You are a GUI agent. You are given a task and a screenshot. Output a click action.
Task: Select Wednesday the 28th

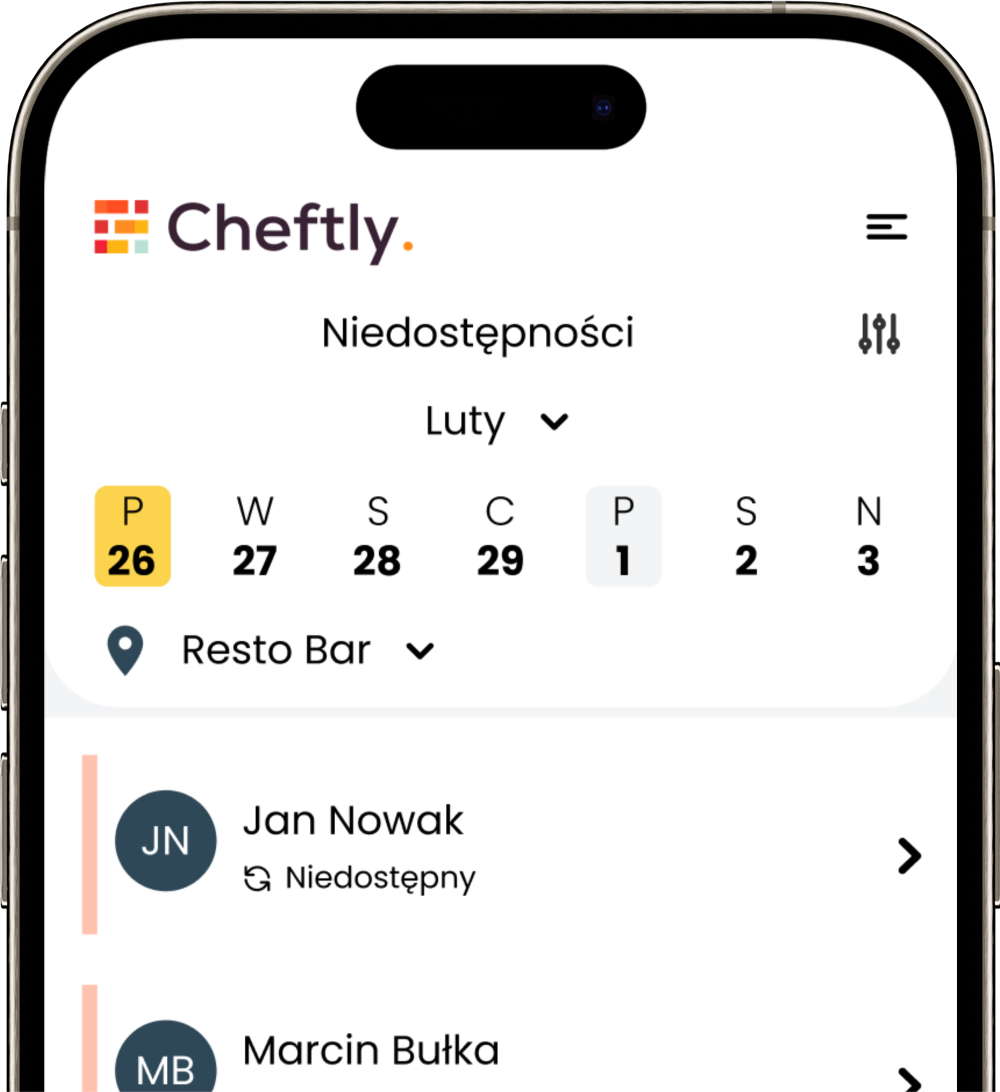point(377,536)
